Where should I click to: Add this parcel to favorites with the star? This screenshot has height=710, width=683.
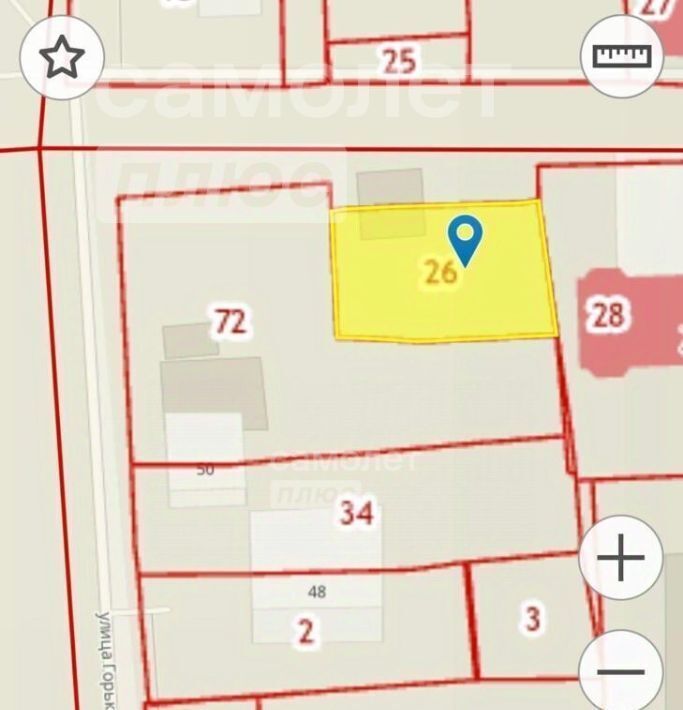(x=62, y=57)
